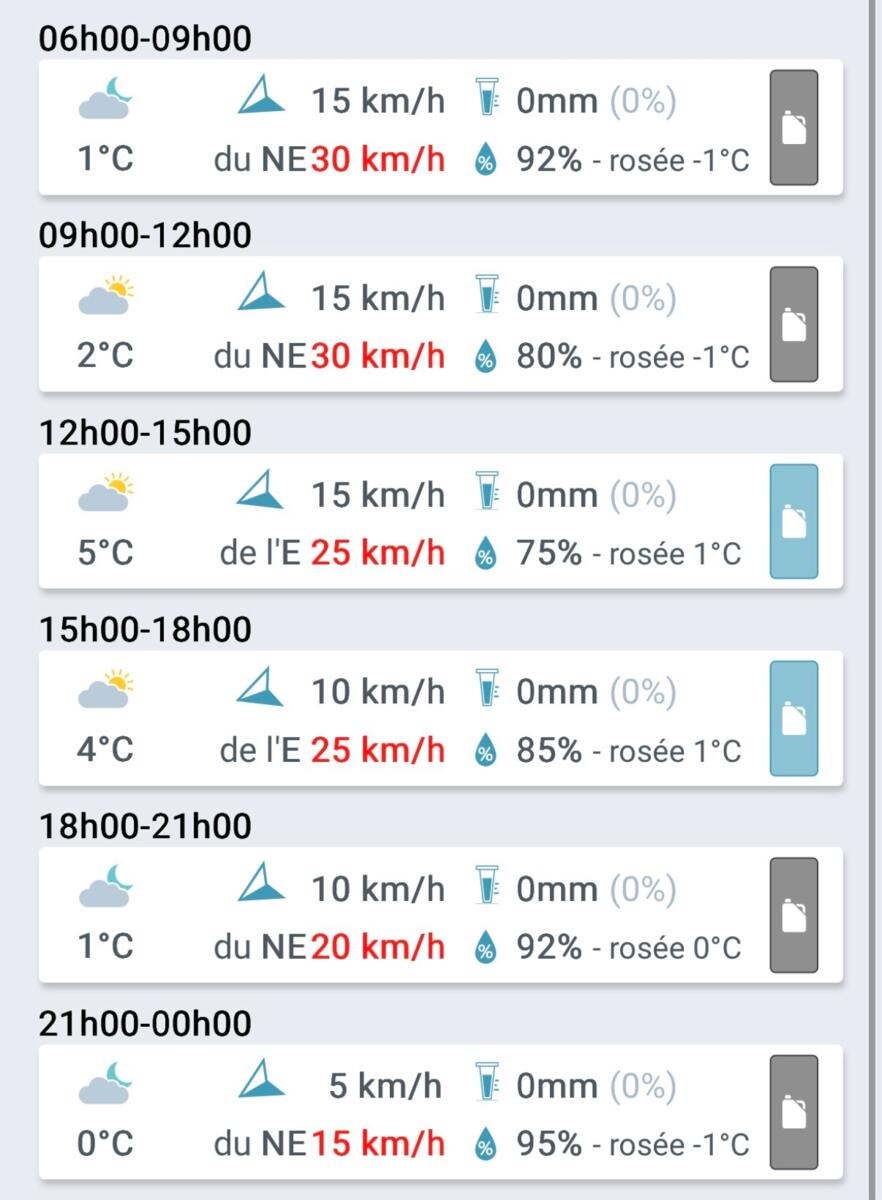This screenshot has width=882, height=1200.
Task: Tap the spray-conditions icon for 06h00-09h00
Action: tap(794, 128)
